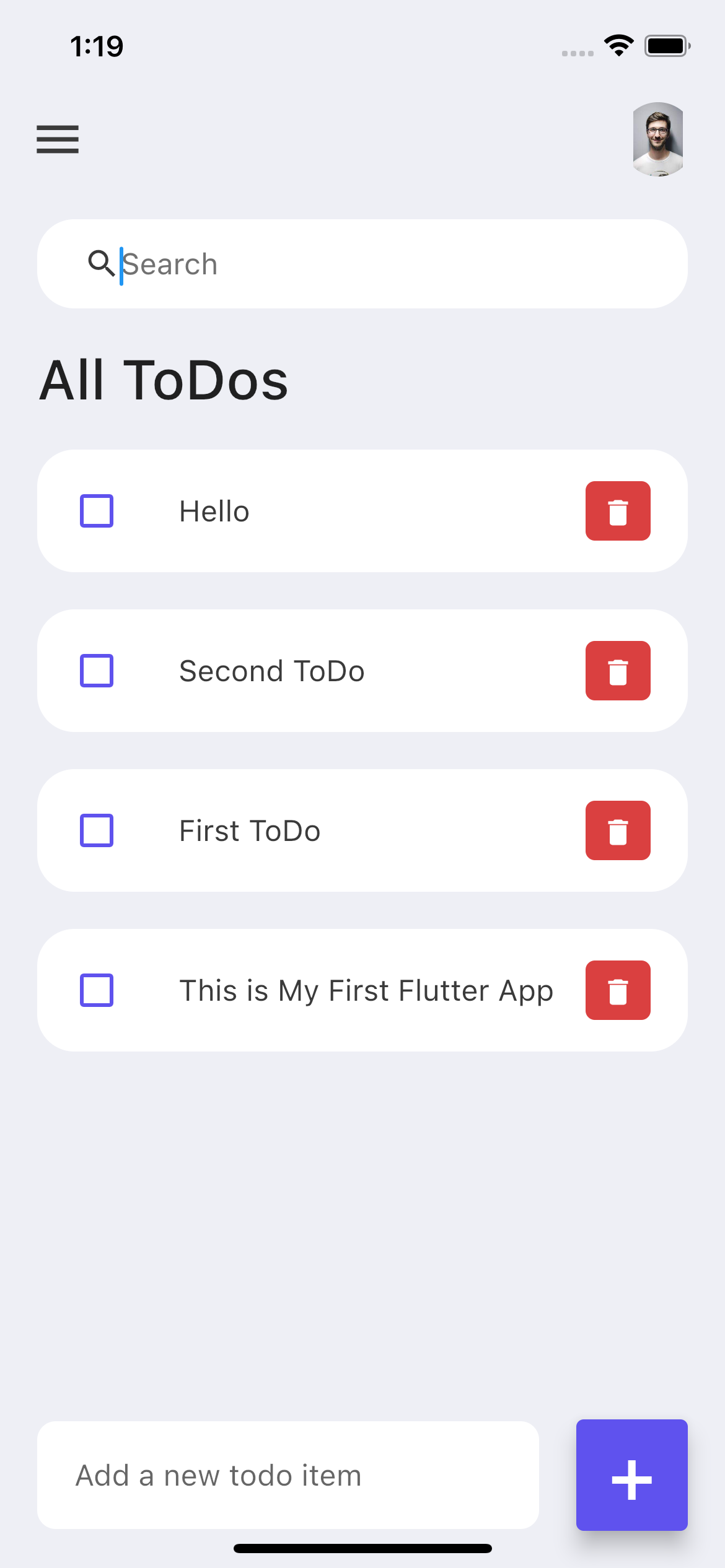Screen dimensions: 725x1568
Task: Check the "Hello" todo checkbox
Action: coord(97,510)
